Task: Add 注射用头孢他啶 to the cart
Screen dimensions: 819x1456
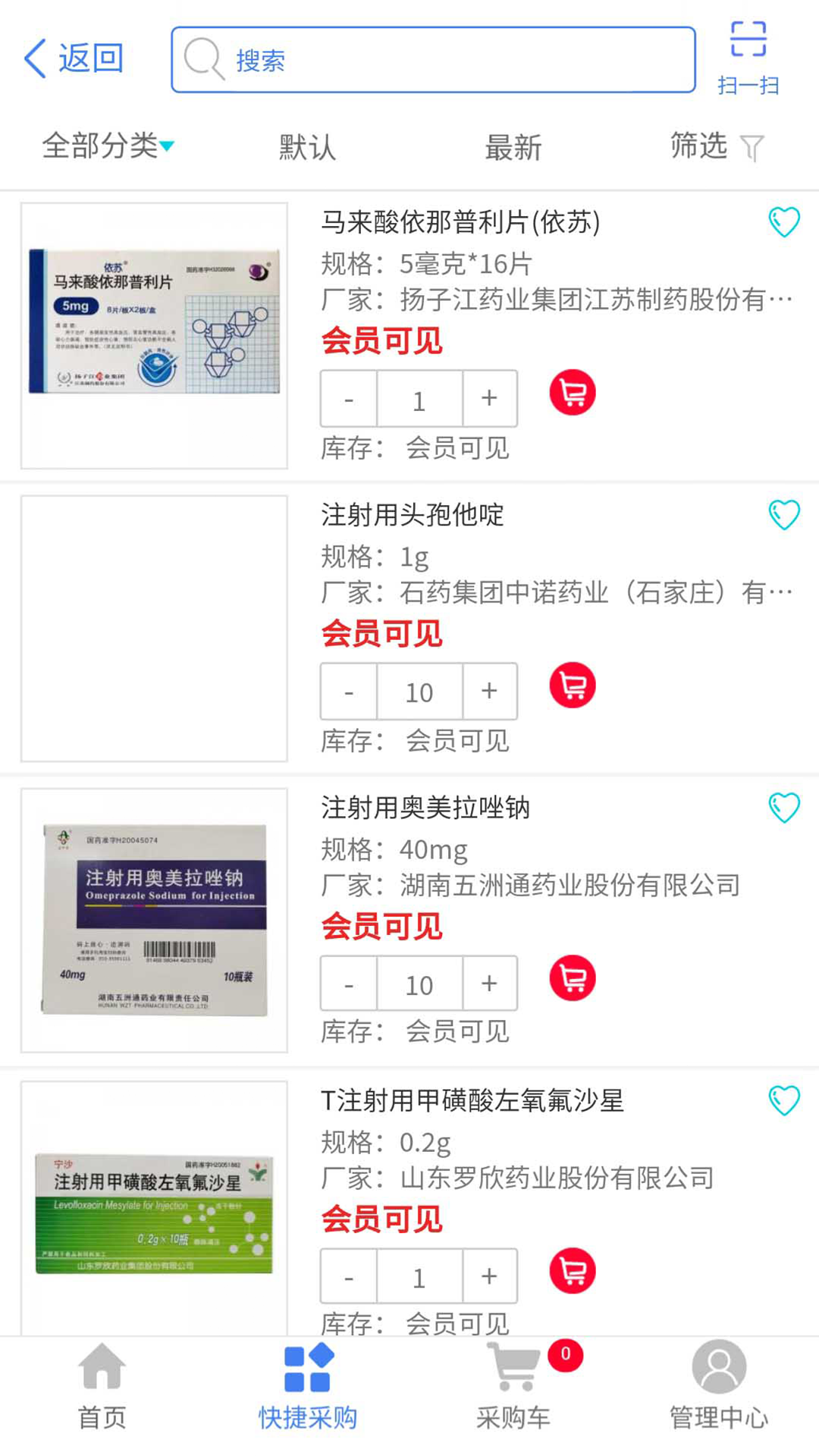Action: [573, 686]
